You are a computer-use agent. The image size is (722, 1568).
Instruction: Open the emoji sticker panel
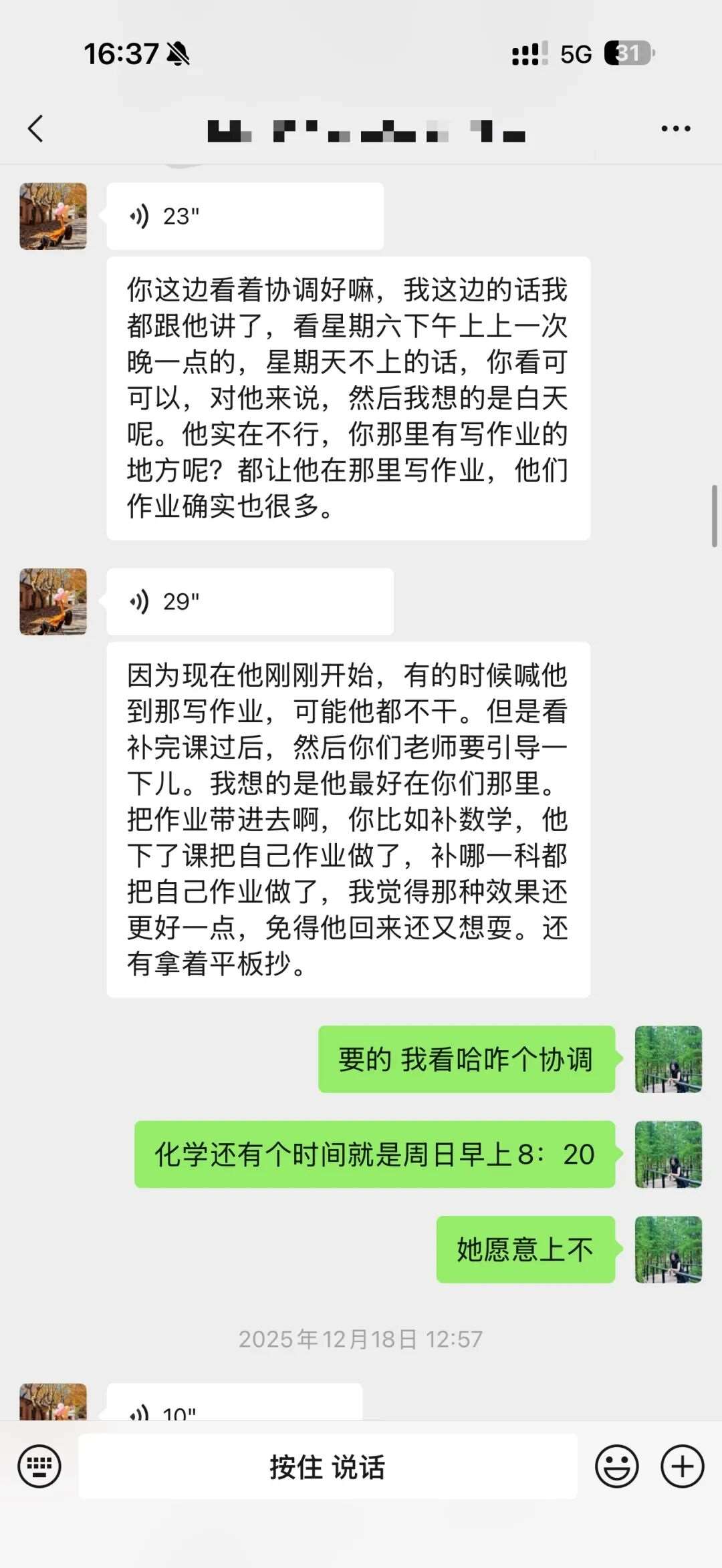[x=616, y=1467]
